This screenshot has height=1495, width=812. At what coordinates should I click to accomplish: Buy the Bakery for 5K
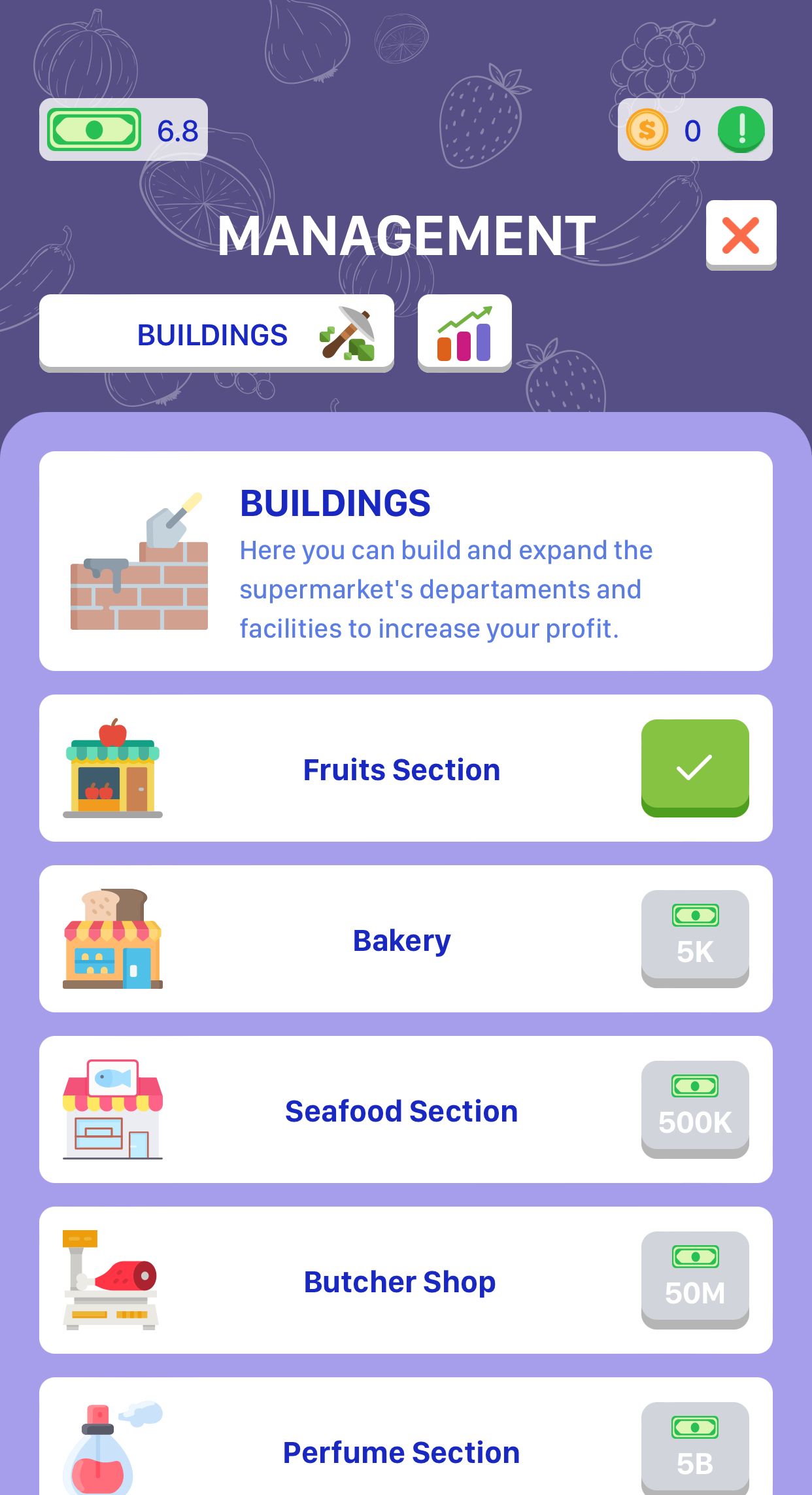(694, 938)
